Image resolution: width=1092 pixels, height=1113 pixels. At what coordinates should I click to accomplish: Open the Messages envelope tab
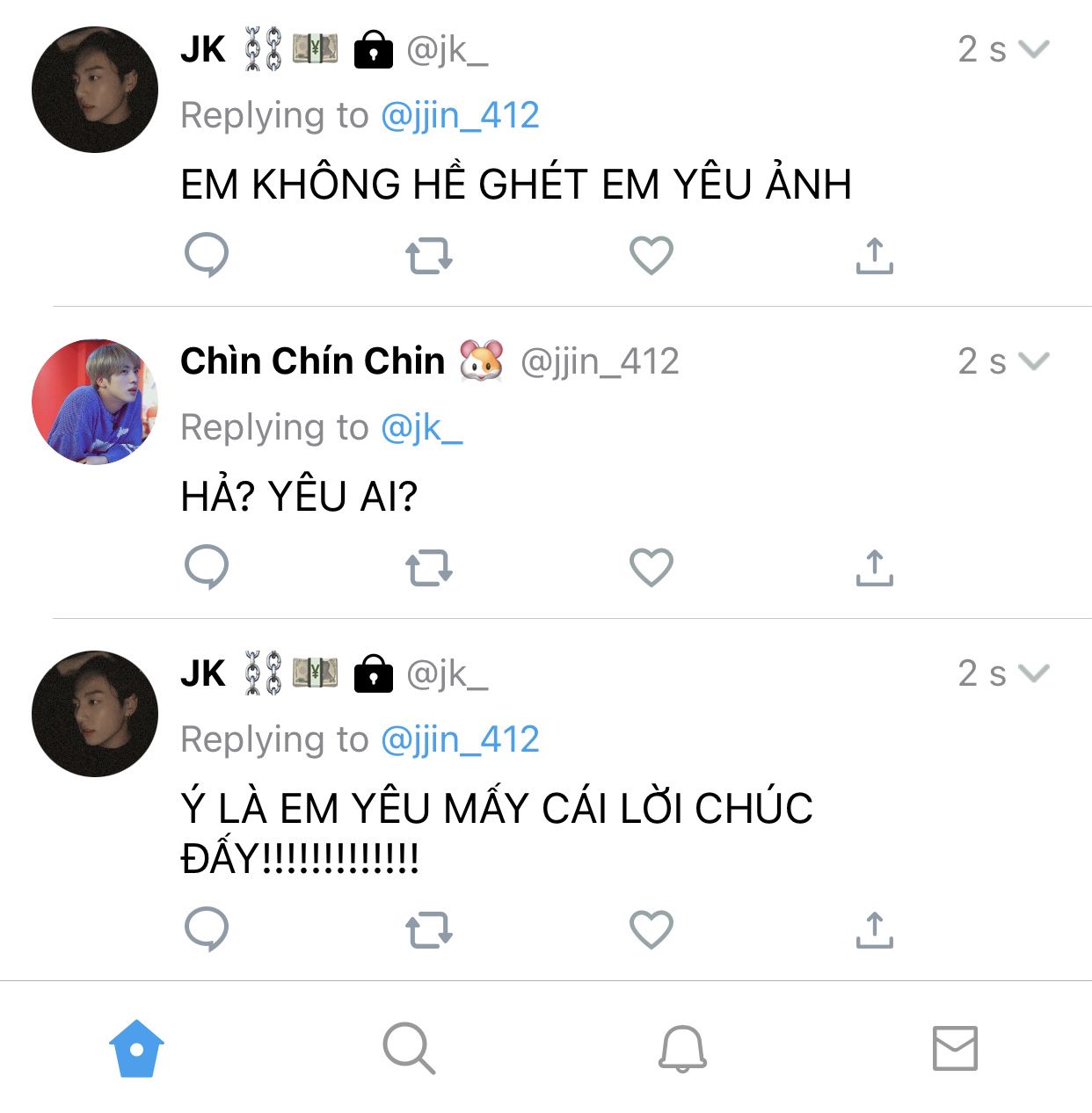pos(955,1048)
